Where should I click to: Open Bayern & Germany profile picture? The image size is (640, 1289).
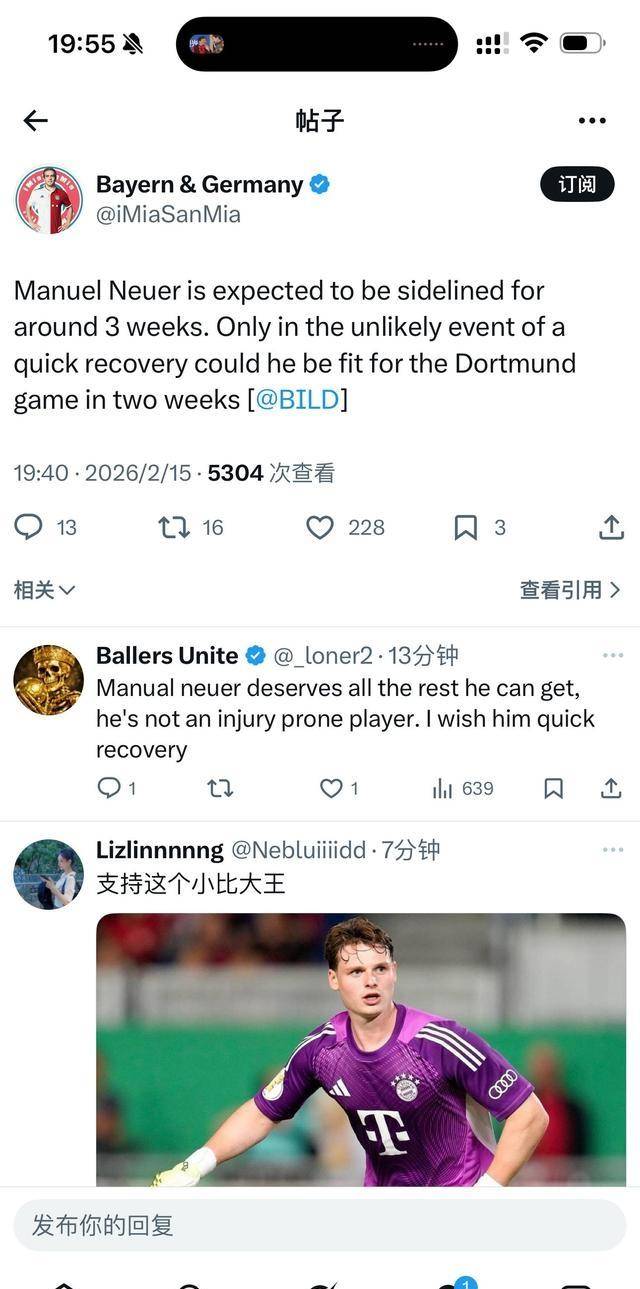click(x=49, y=200)
